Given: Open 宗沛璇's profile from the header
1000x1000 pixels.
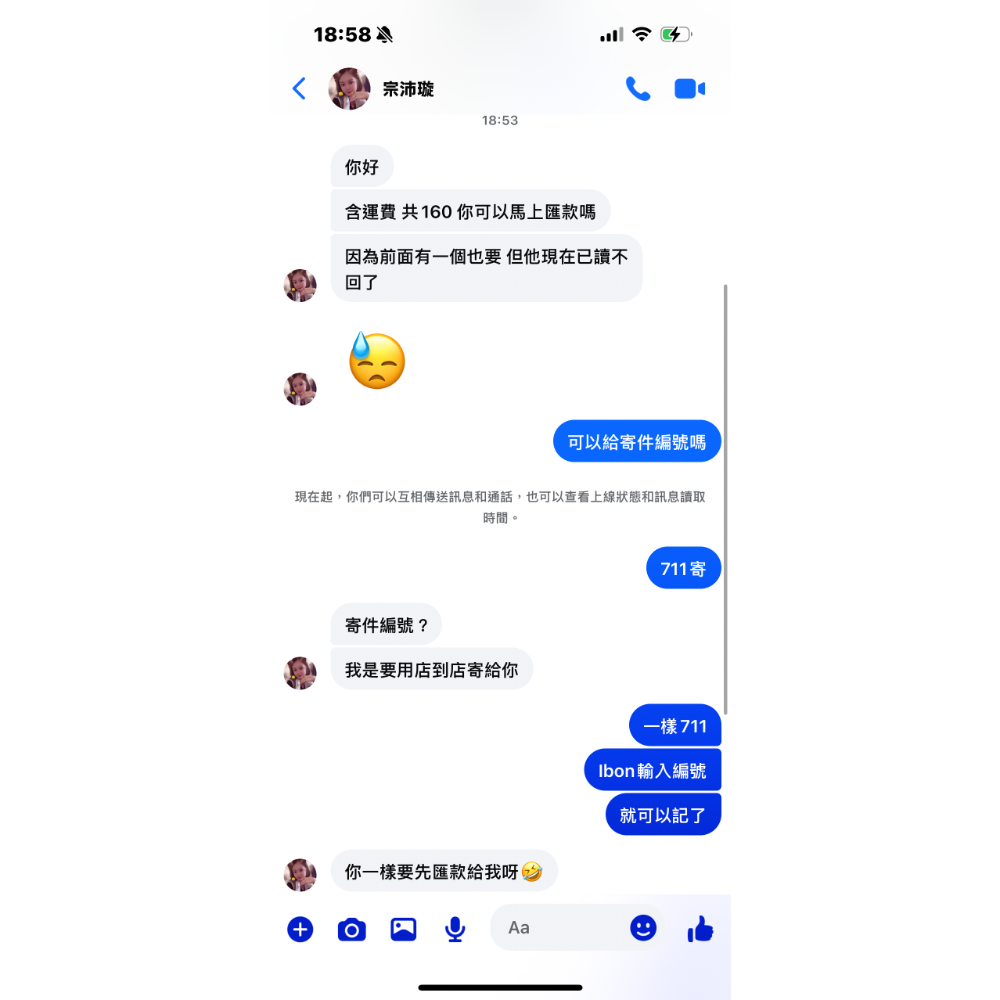Looking at the screenshot, I should [x=407, y=89].
